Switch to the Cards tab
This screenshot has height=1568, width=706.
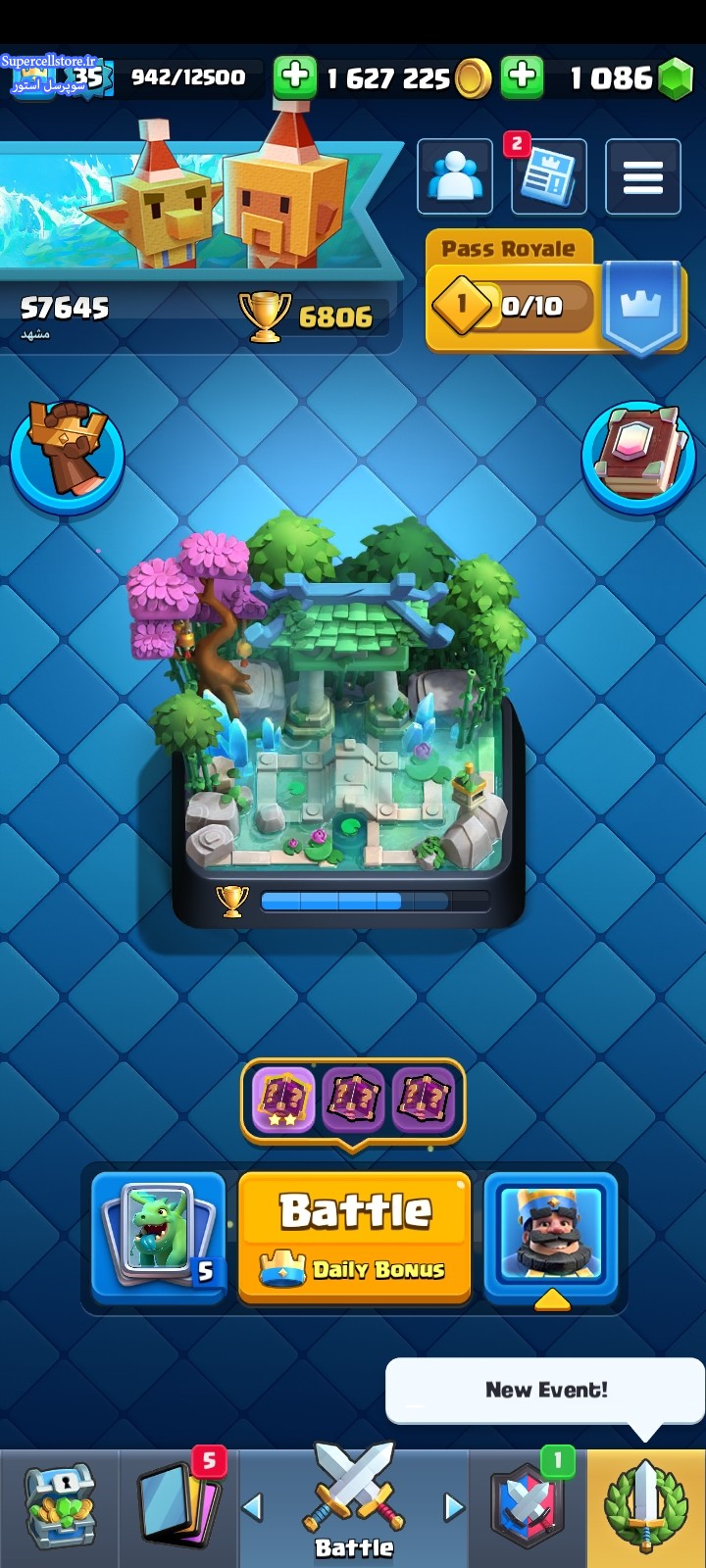coord(178,1509)
